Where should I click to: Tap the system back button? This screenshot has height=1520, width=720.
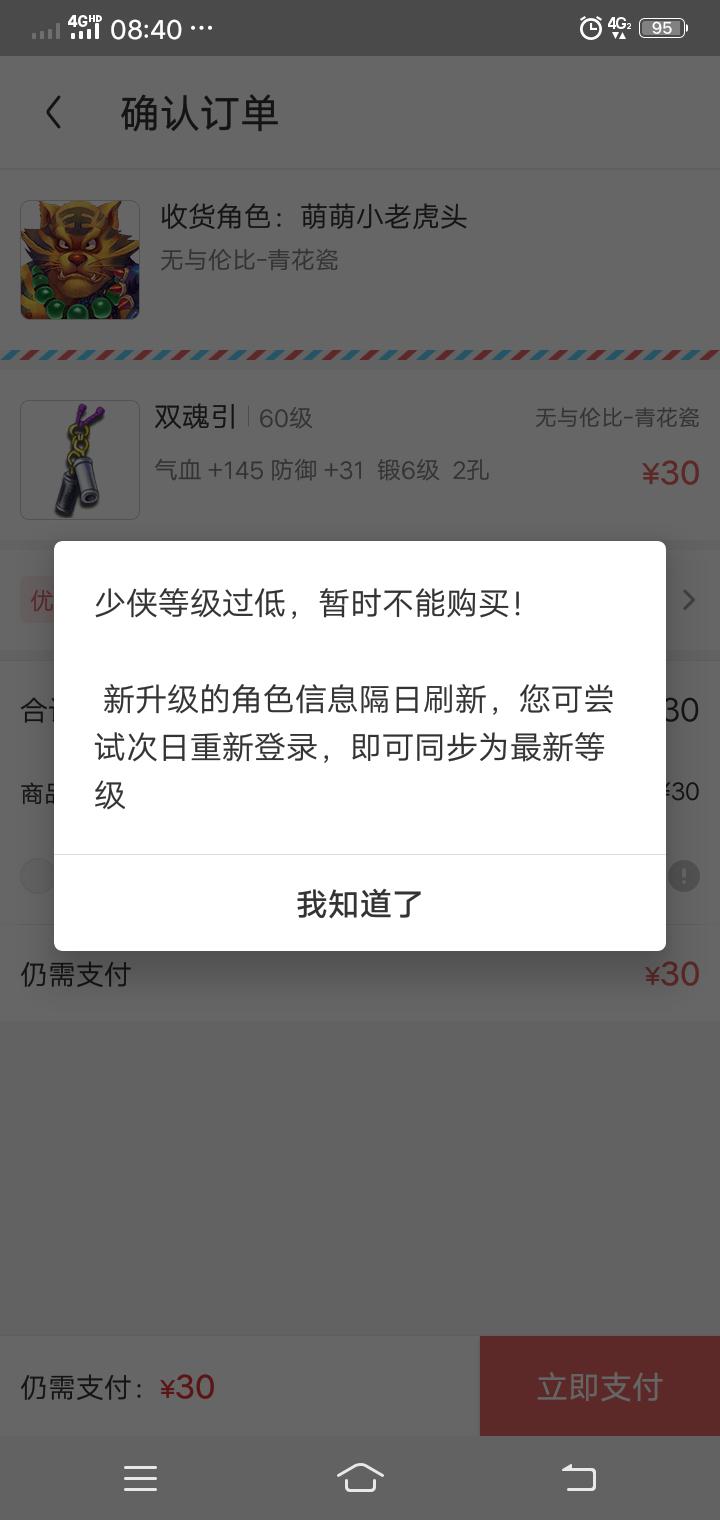(578, 1477)
